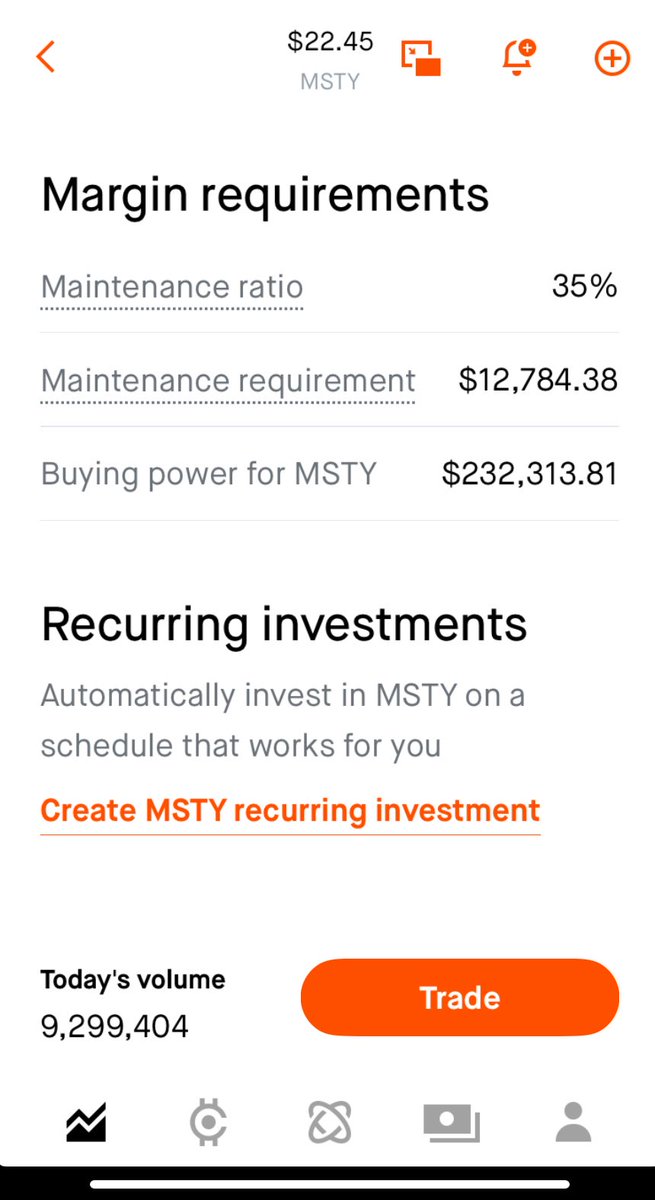Open the picture-in-picture chart icon
This screenshot has width=655, height=1200.
coord(421,58)
